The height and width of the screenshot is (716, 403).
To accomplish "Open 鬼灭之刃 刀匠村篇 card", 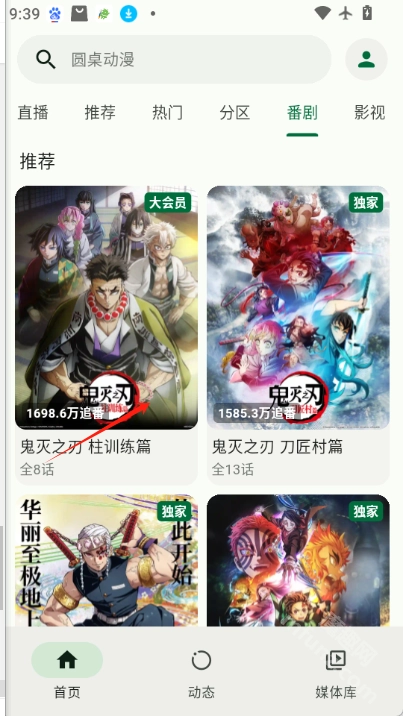I will [298, 335].
